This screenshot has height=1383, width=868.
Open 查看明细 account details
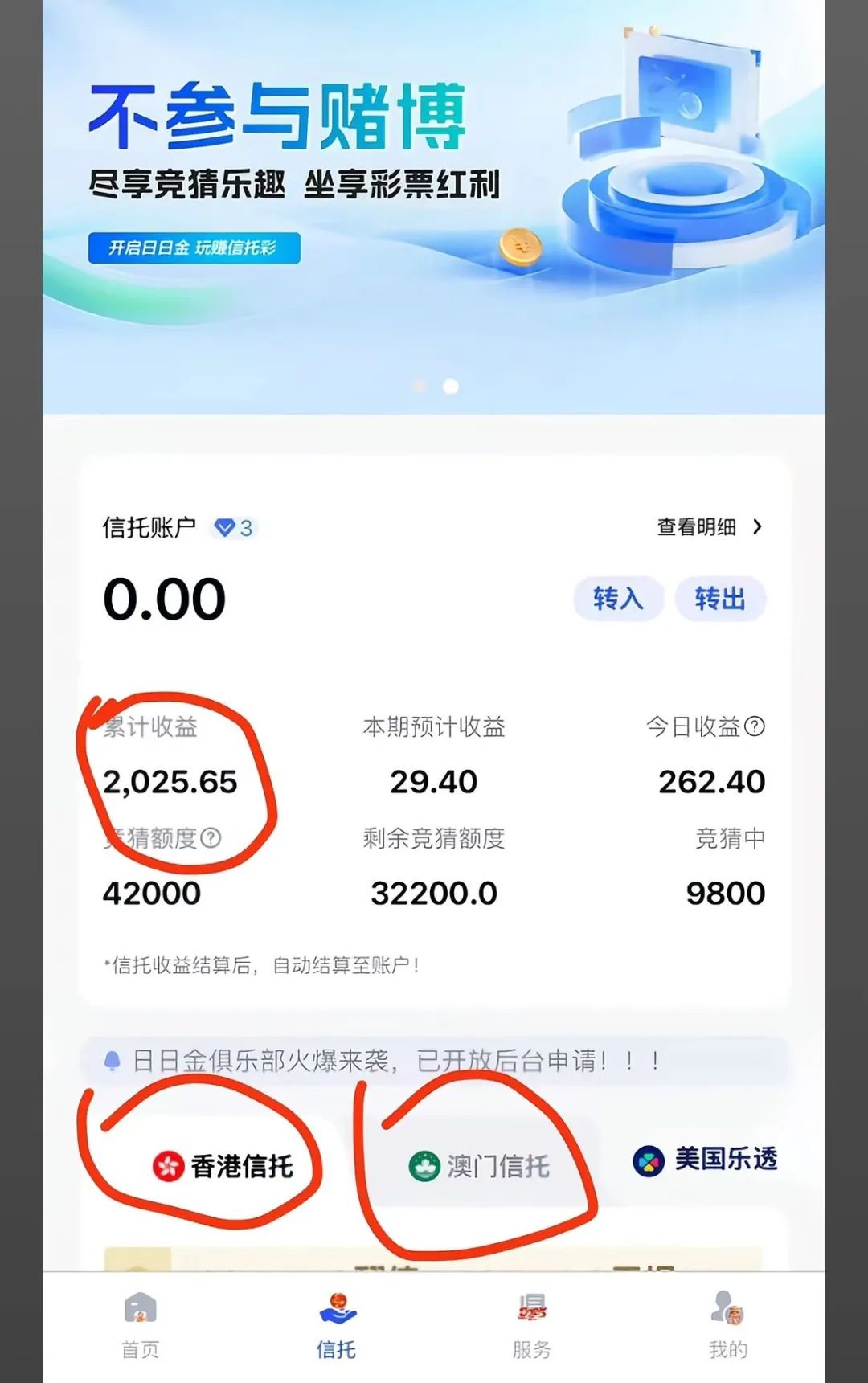coord(708,527)
